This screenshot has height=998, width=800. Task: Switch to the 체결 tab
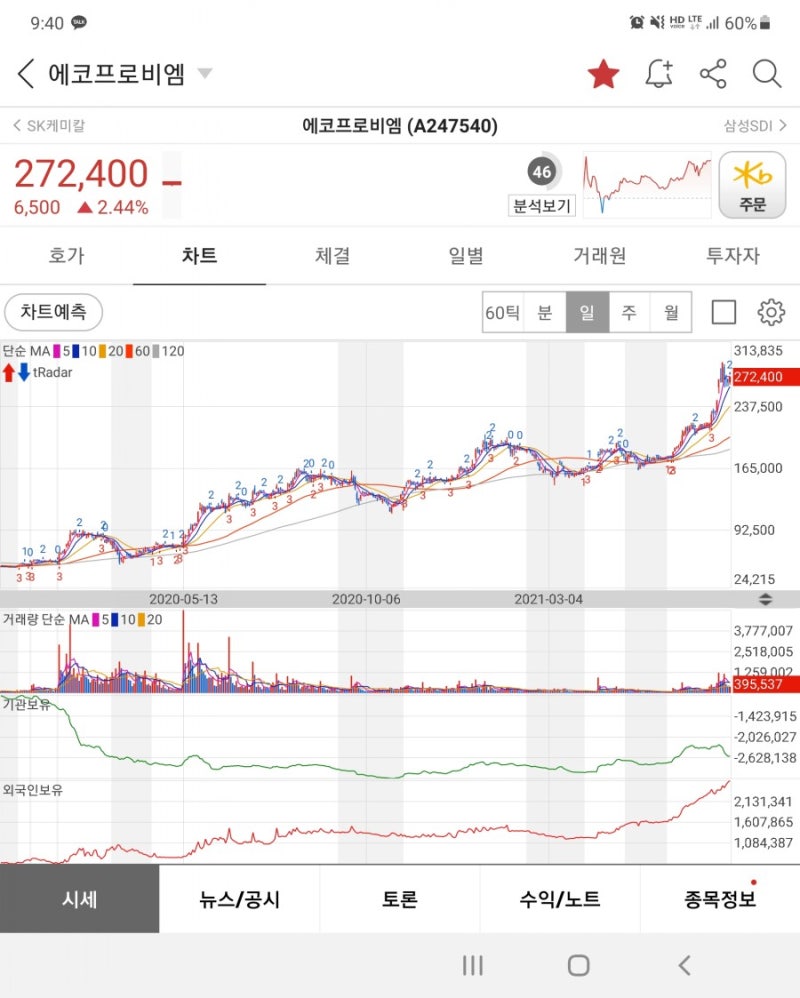point(333,255)
